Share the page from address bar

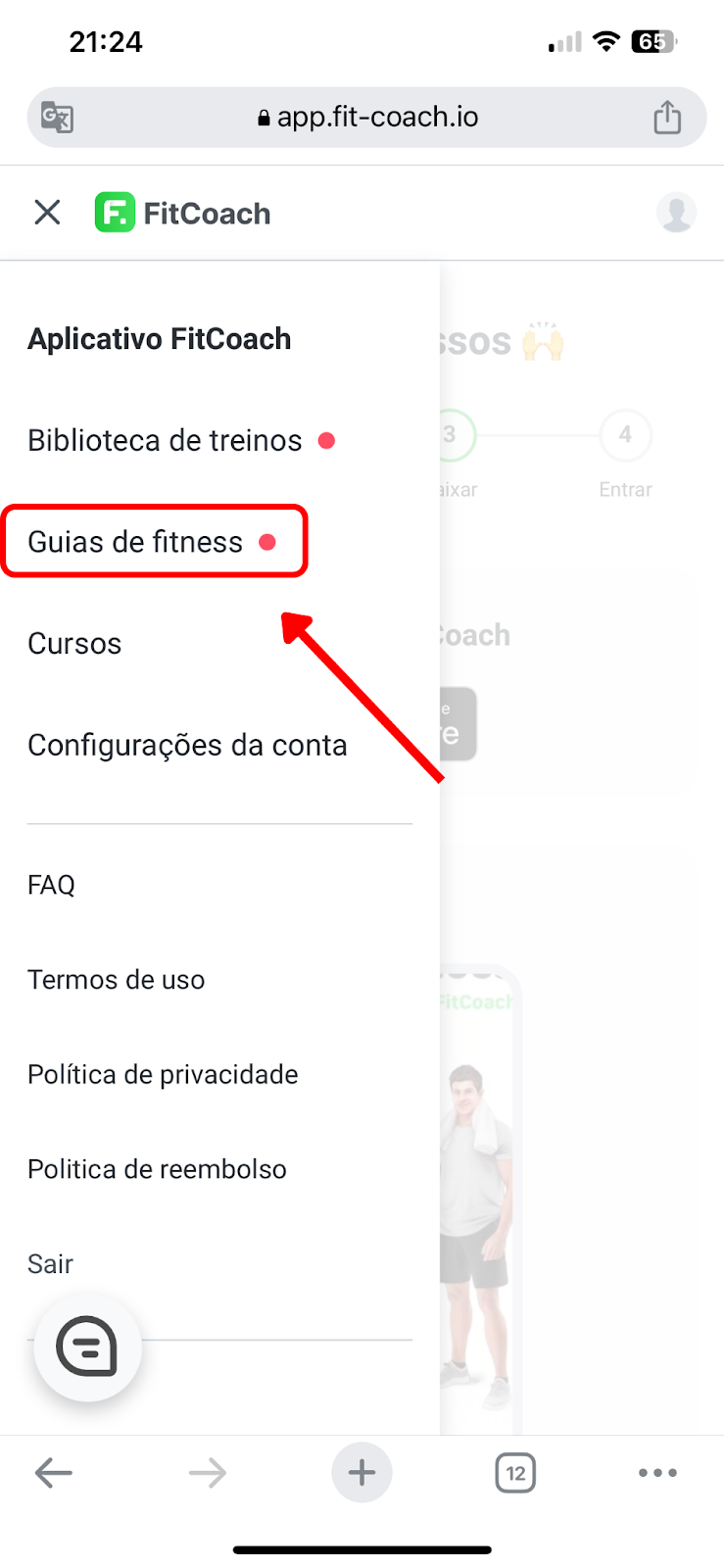pos(667,117)
